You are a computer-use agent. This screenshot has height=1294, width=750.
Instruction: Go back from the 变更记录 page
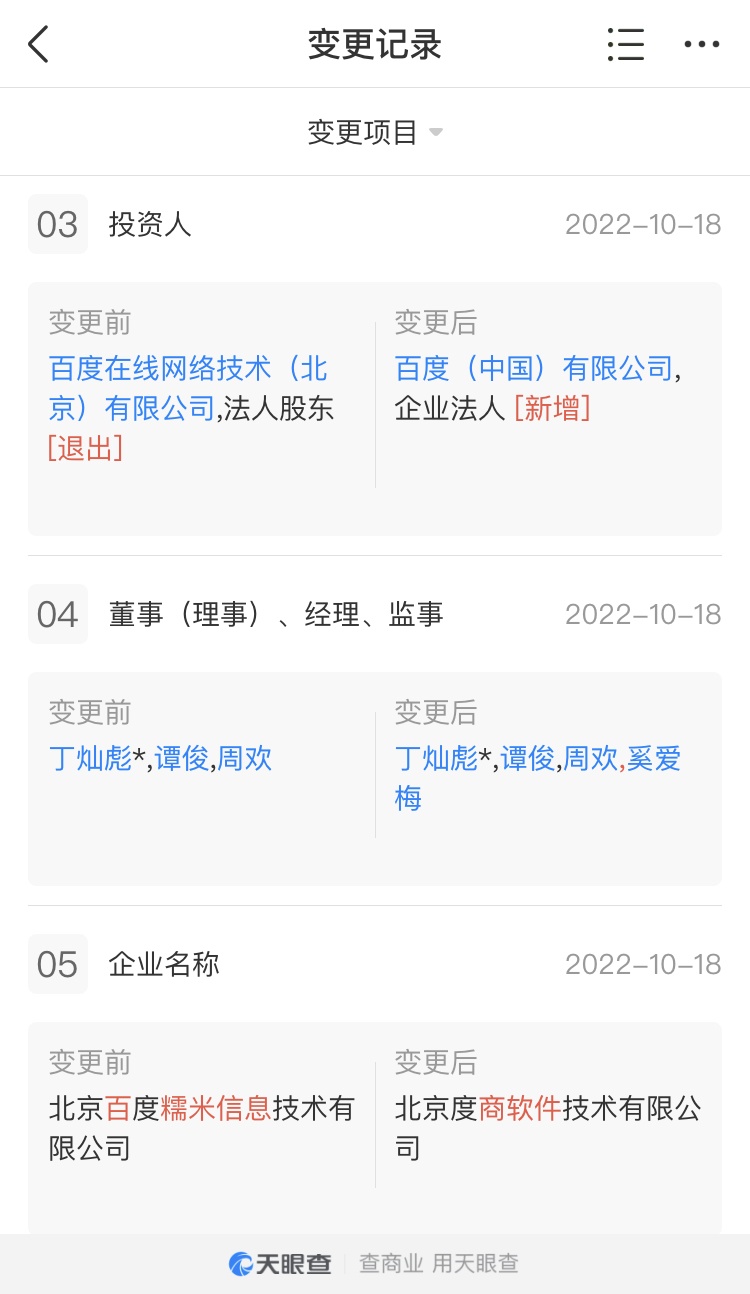click(x=38, y=44)
